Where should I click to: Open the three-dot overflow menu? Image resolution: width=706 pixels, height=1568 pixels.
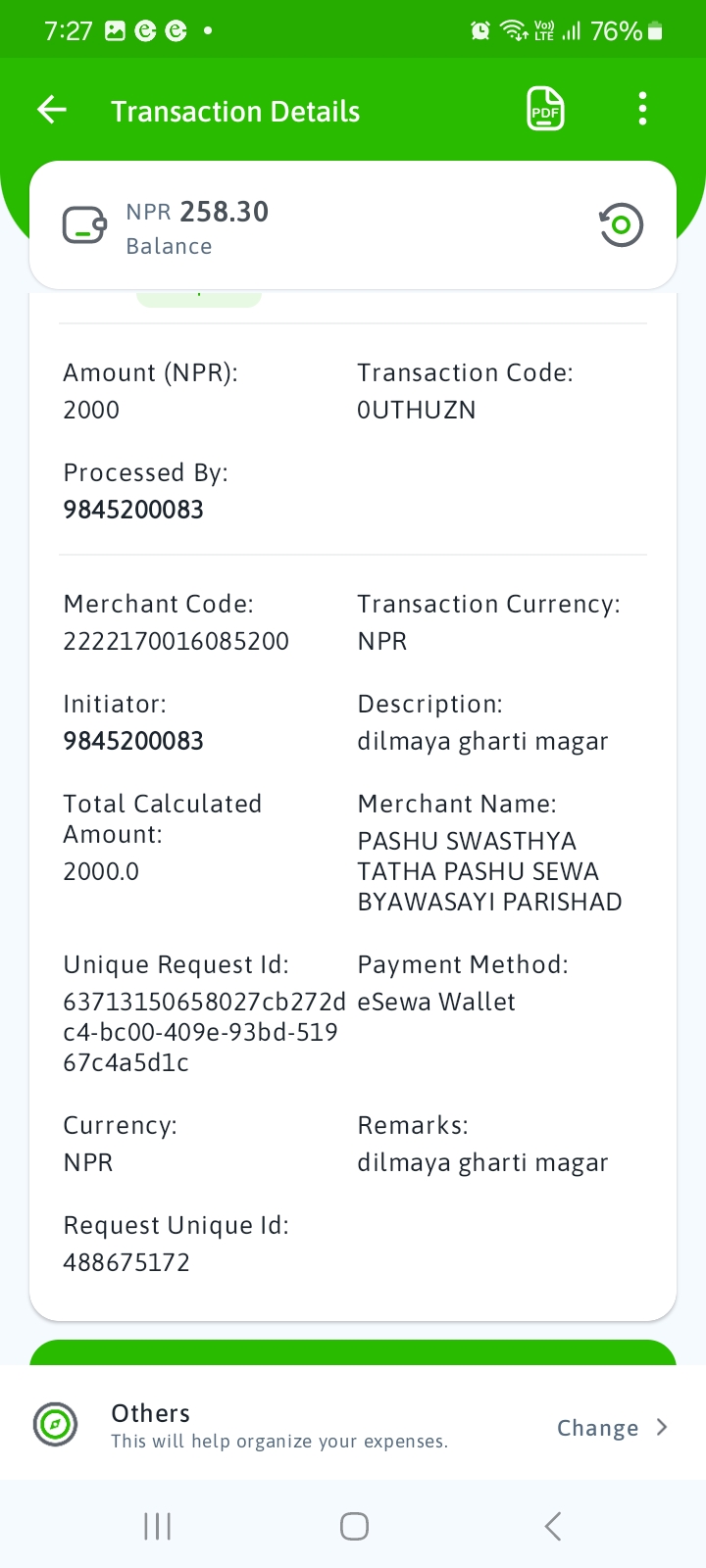click(642, 109)
